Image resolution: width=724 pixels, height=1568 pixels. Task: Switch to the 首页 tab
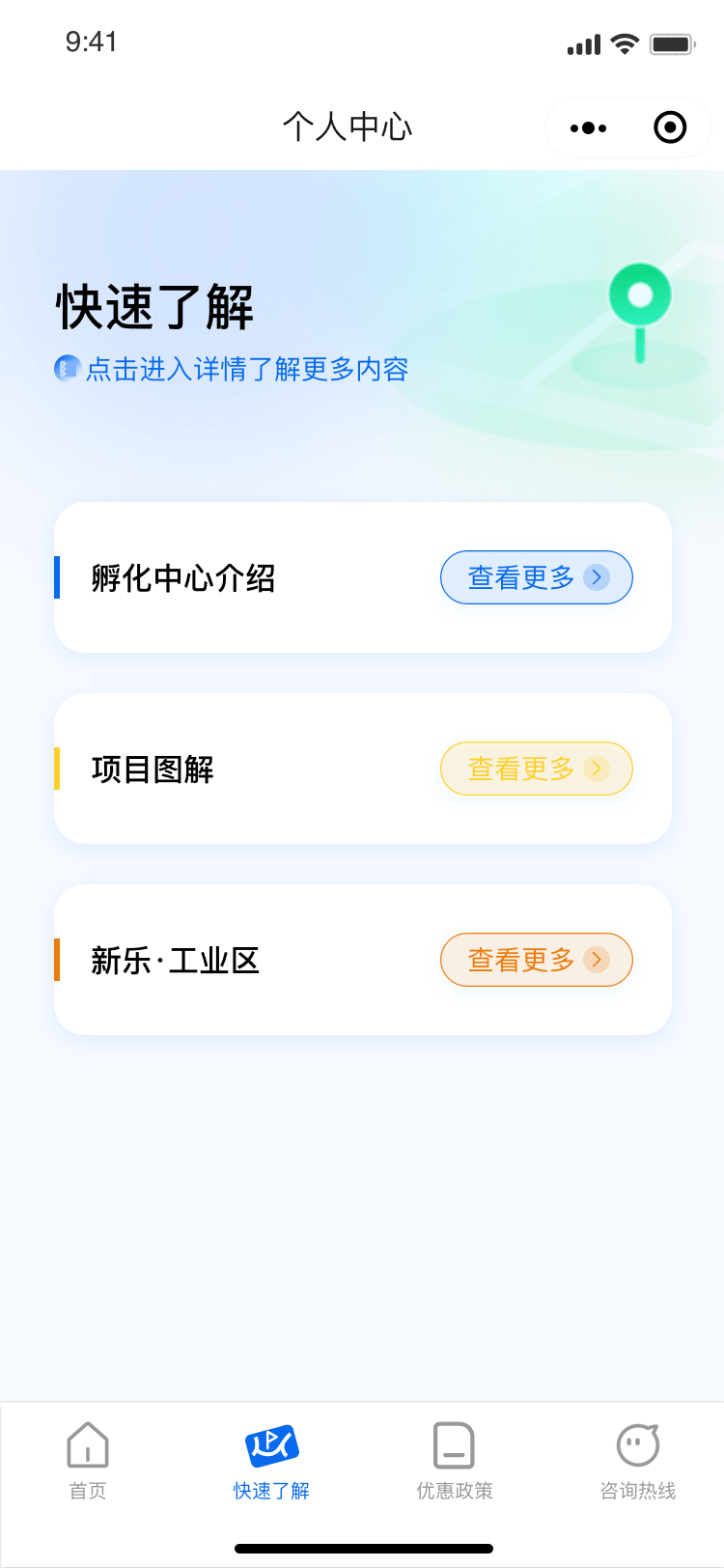click(x=88, y=1460)
